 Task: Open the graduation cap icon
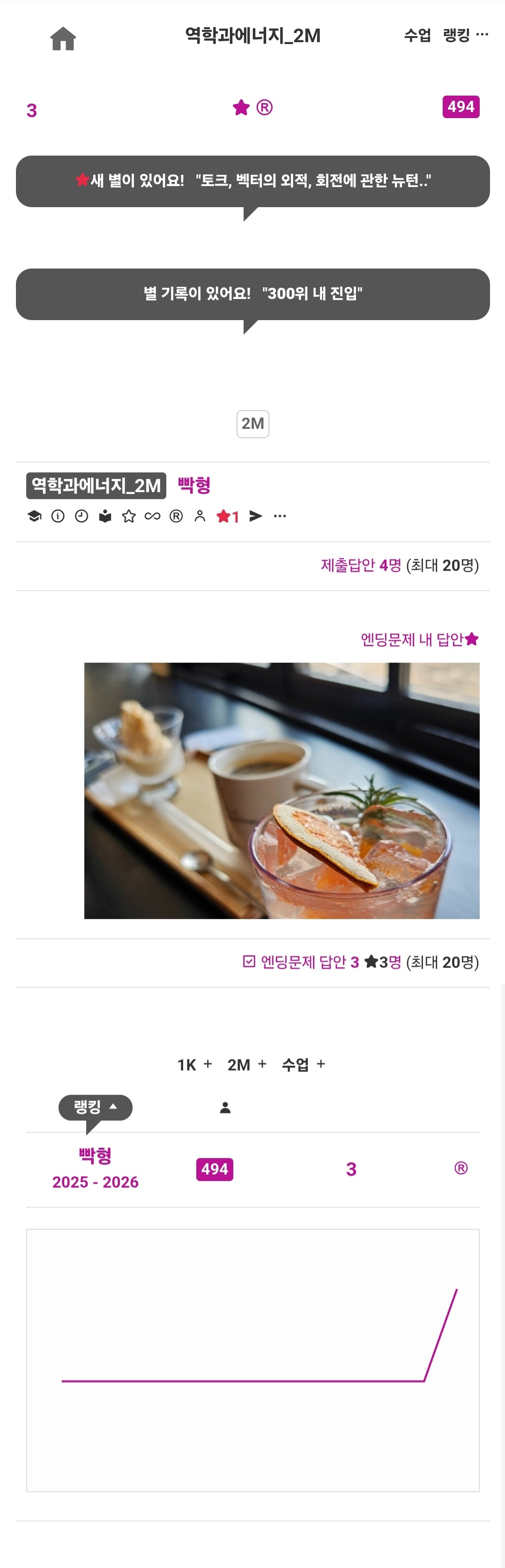(x=34, y=516)
